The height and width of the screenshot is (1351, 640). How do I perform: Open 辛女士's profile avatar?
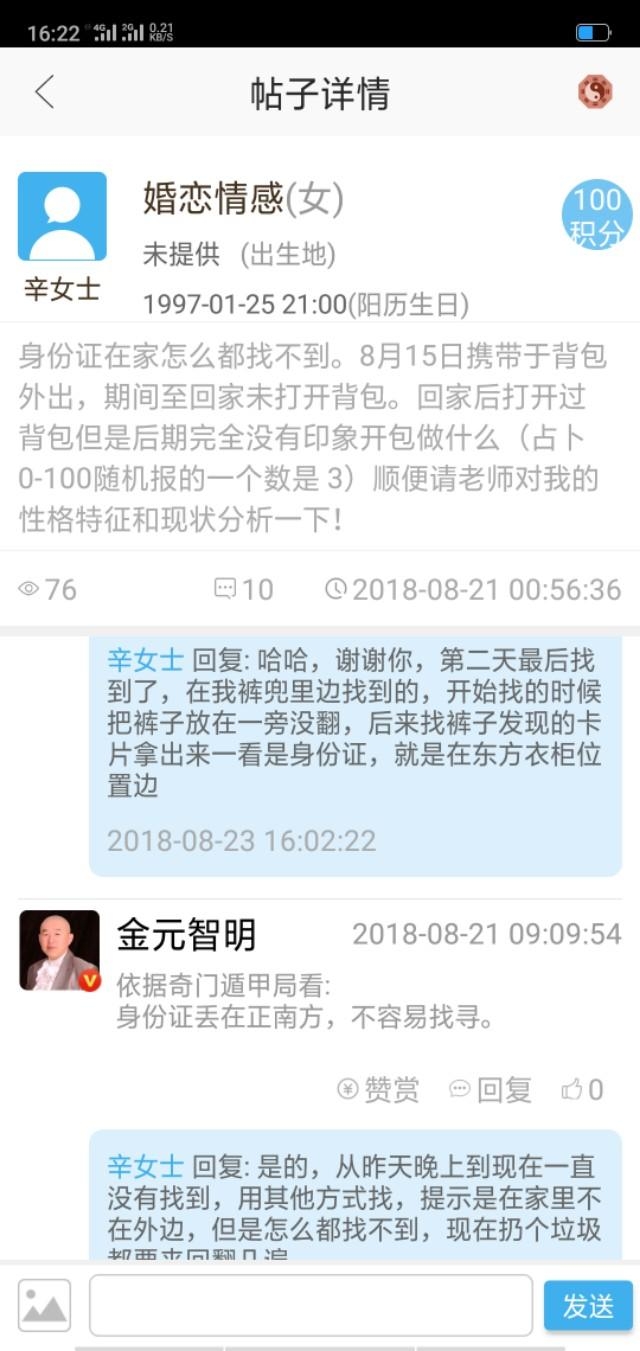pyautogui.click(x=62, y=216)
